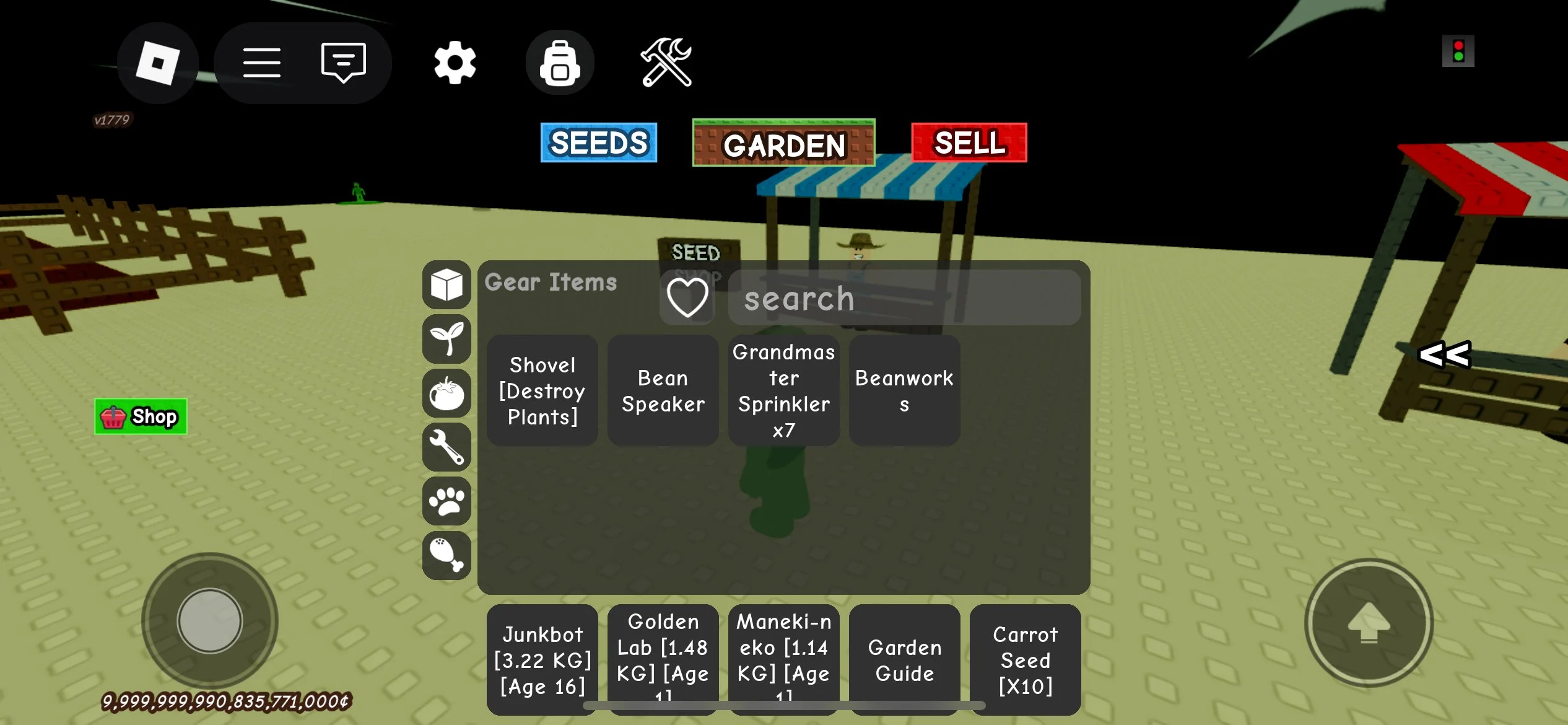Open the green Shop button

coord(141,416)
